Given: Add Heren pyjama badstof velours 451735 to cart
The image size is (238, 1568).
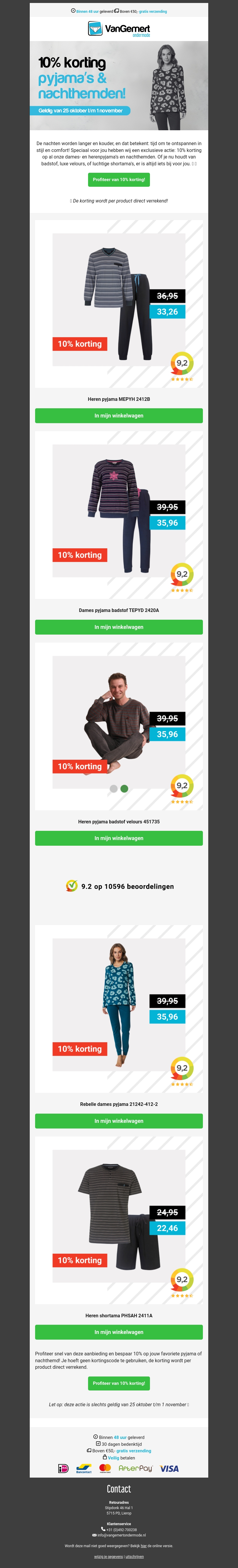Looking at the screenshot, I should [119, 838].
